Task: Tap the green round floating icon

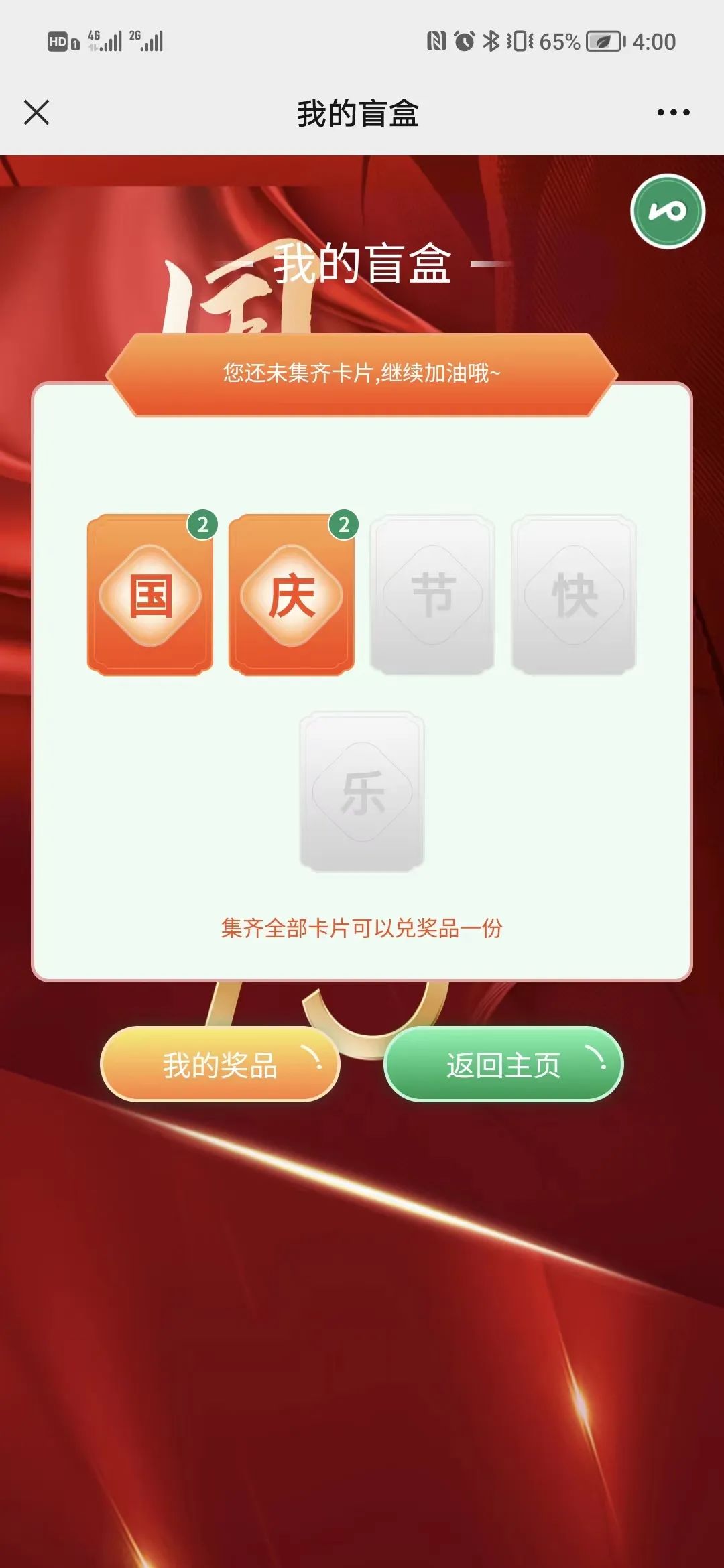Action: pyautogui.click(x=667, y=212)
